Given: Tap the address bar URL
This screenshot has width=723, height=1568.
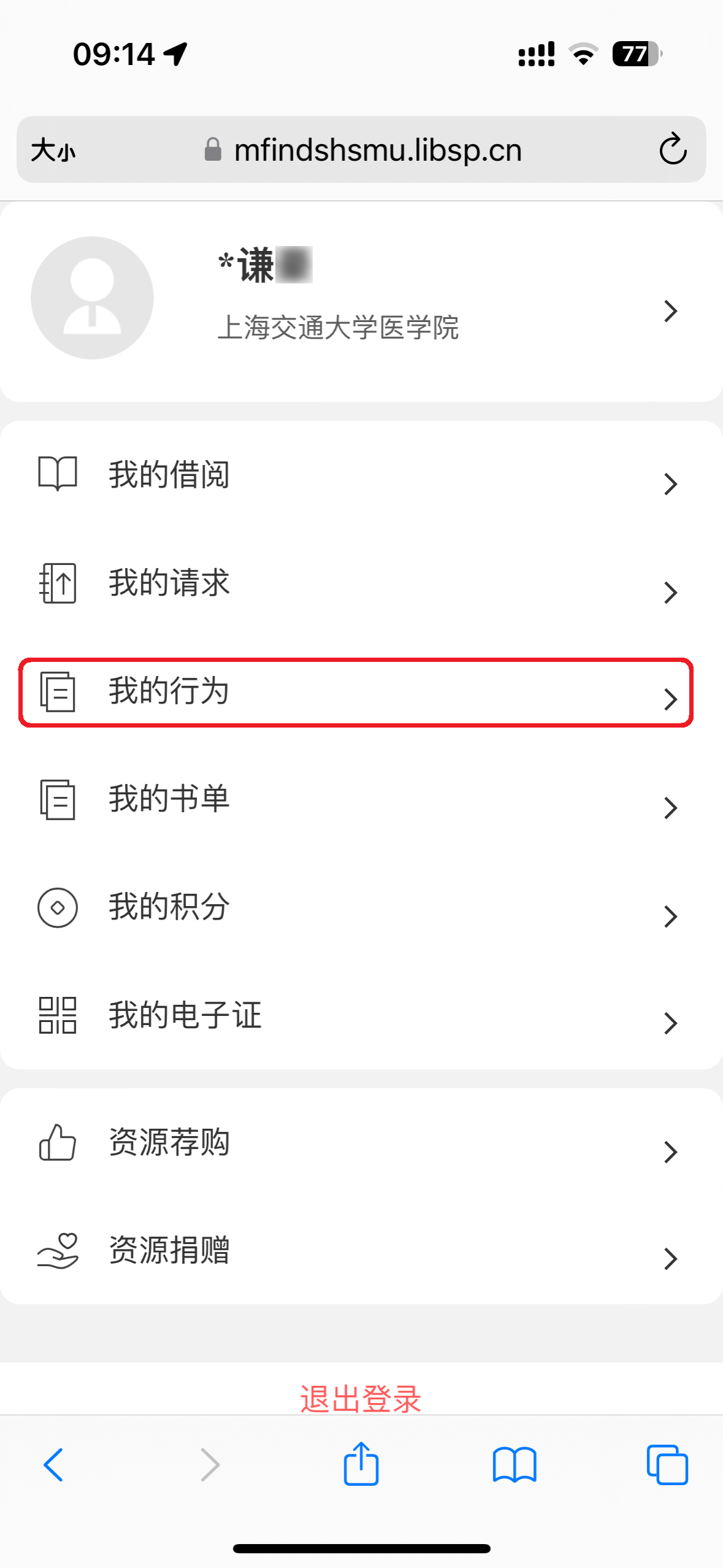Looking at the screenshot, I should (377, 150).
